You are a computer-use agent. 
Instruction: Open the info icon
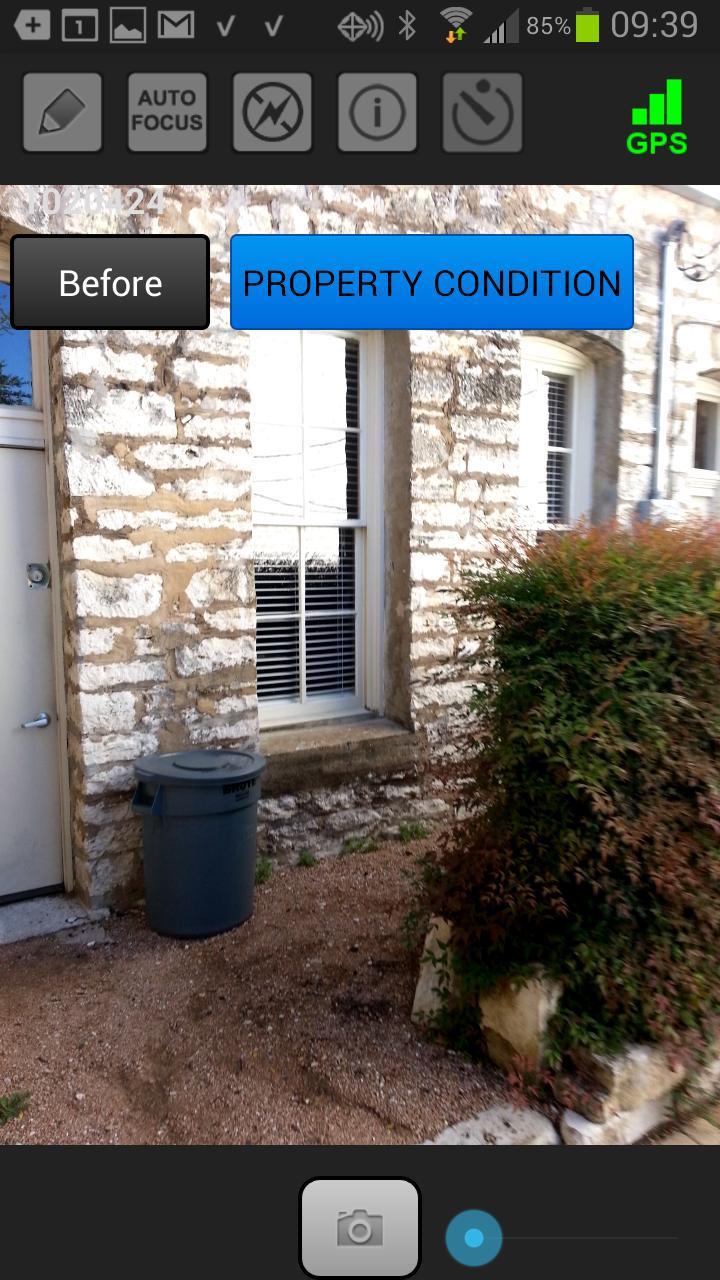(377, 113)
